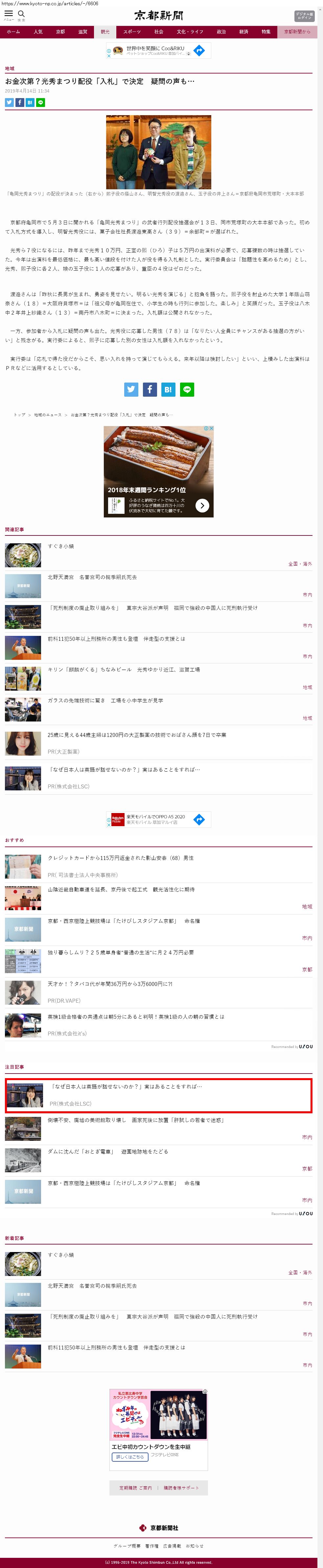This screenshot has width=323, height=1568.
Task: Open 地域のニュース breadcrumb link
Action: (48, 414)
